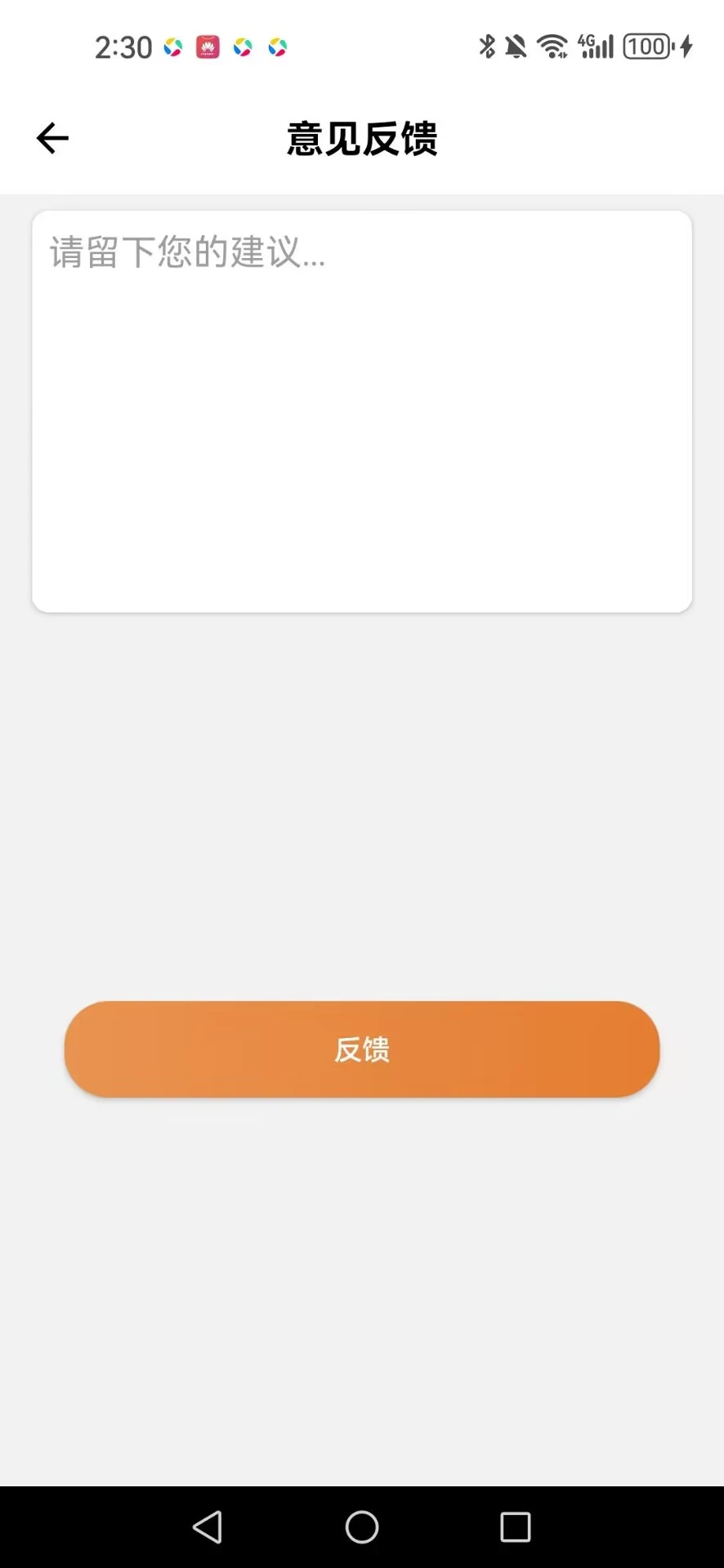Tap the status bar area
The height and width of the screenshot is (1568, 724).
pyautogui.click(x=362, y=47)
